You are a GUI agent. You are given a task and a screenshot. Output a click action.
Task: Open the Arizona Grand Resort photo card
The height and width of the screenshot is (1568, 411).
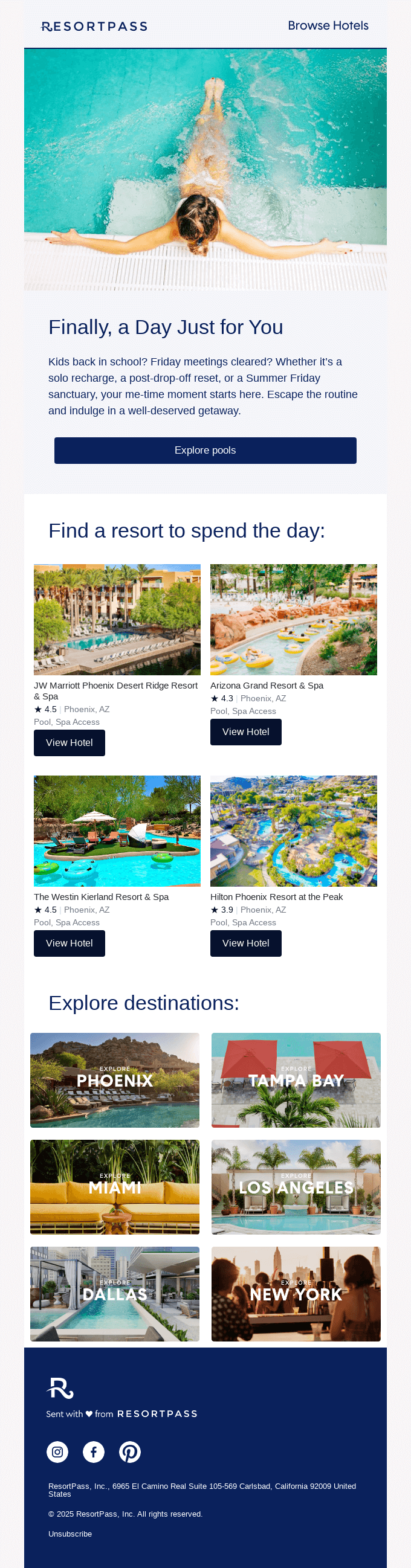294,620
